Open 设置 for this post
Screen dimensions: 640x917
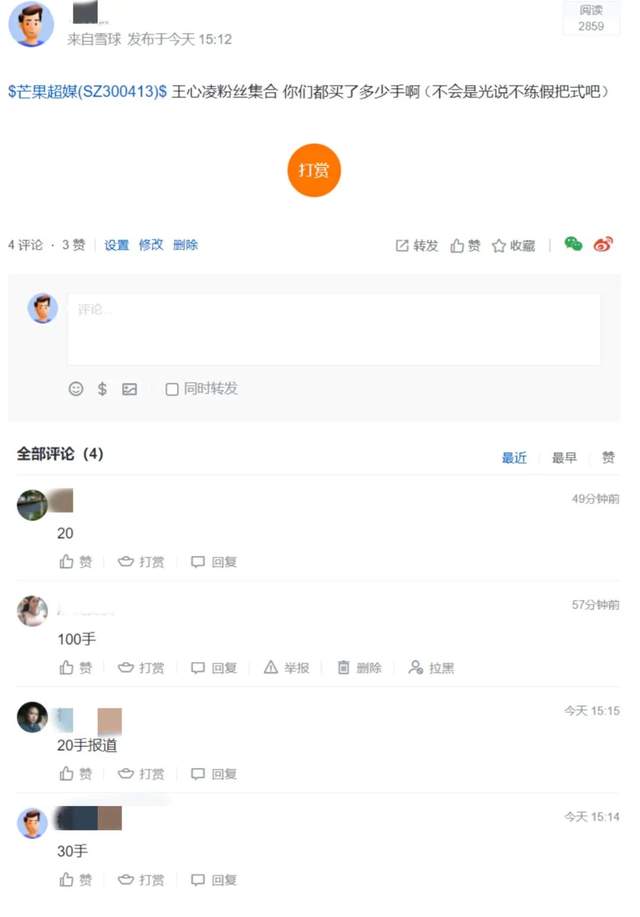(x=117, y=245)
